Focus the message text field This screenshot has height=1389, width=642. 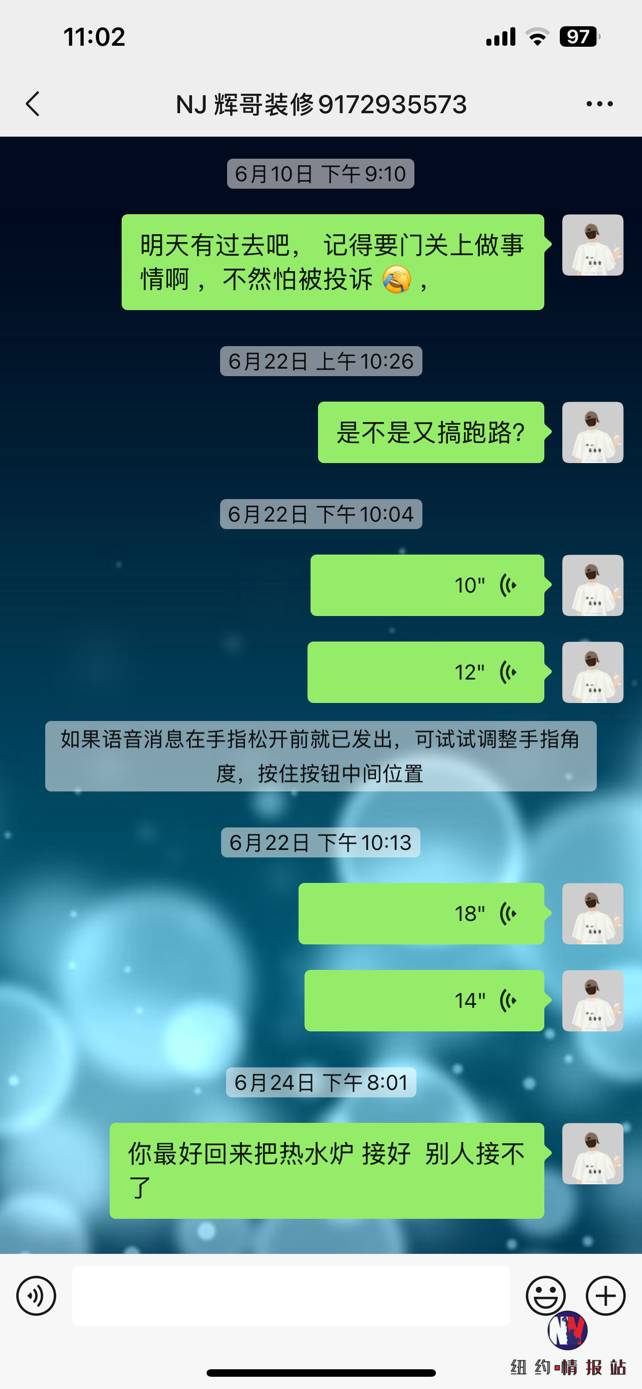point(290,1297)
